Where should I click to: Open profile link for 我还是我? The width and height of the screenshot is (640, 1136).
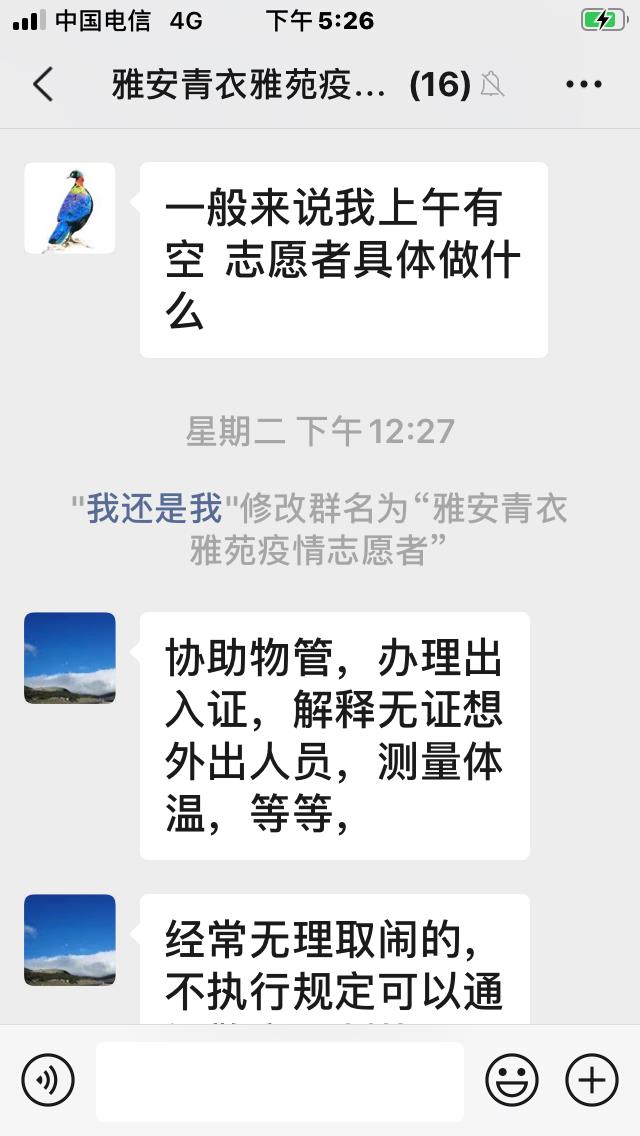pos(154,509)
